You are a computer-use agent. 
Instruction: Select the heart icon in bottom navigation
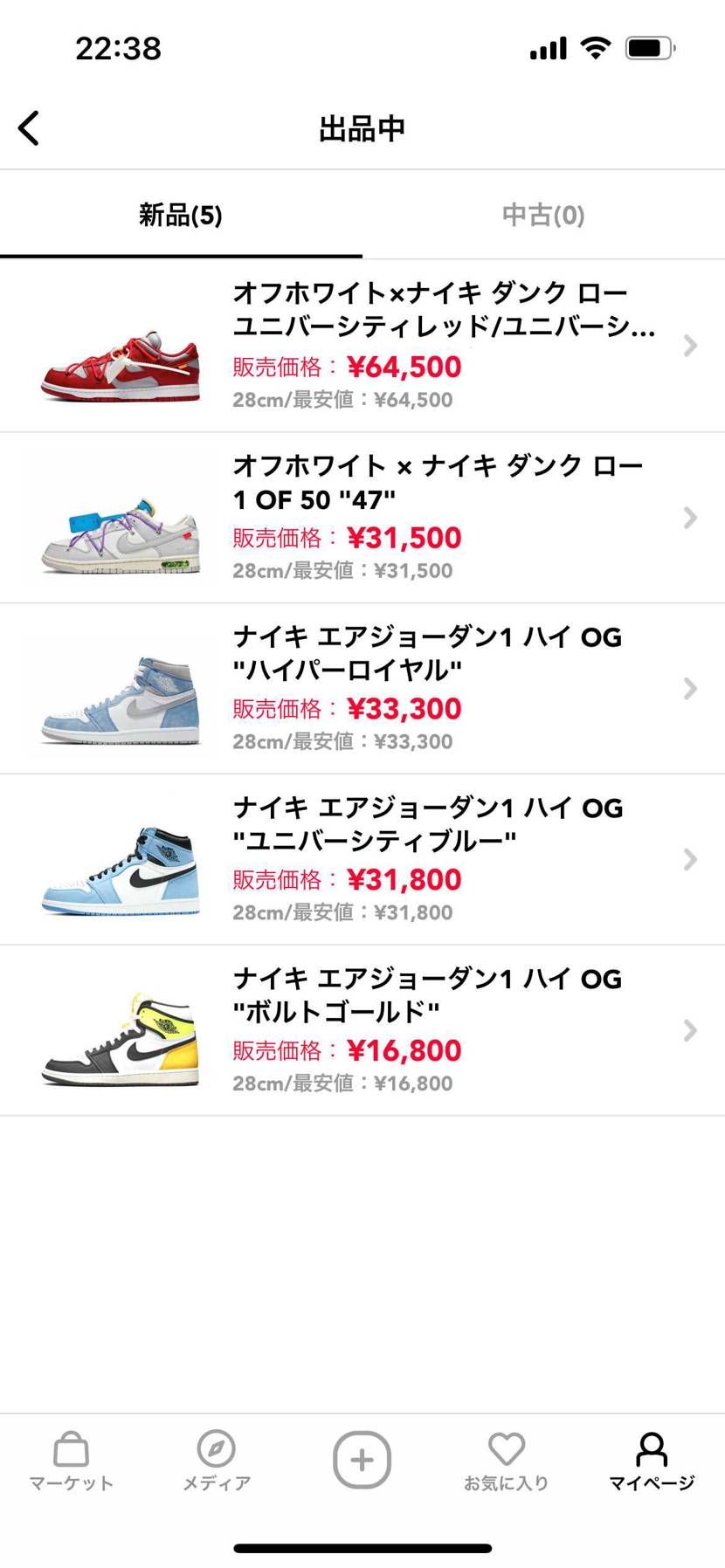click(x=507, y=1450)
